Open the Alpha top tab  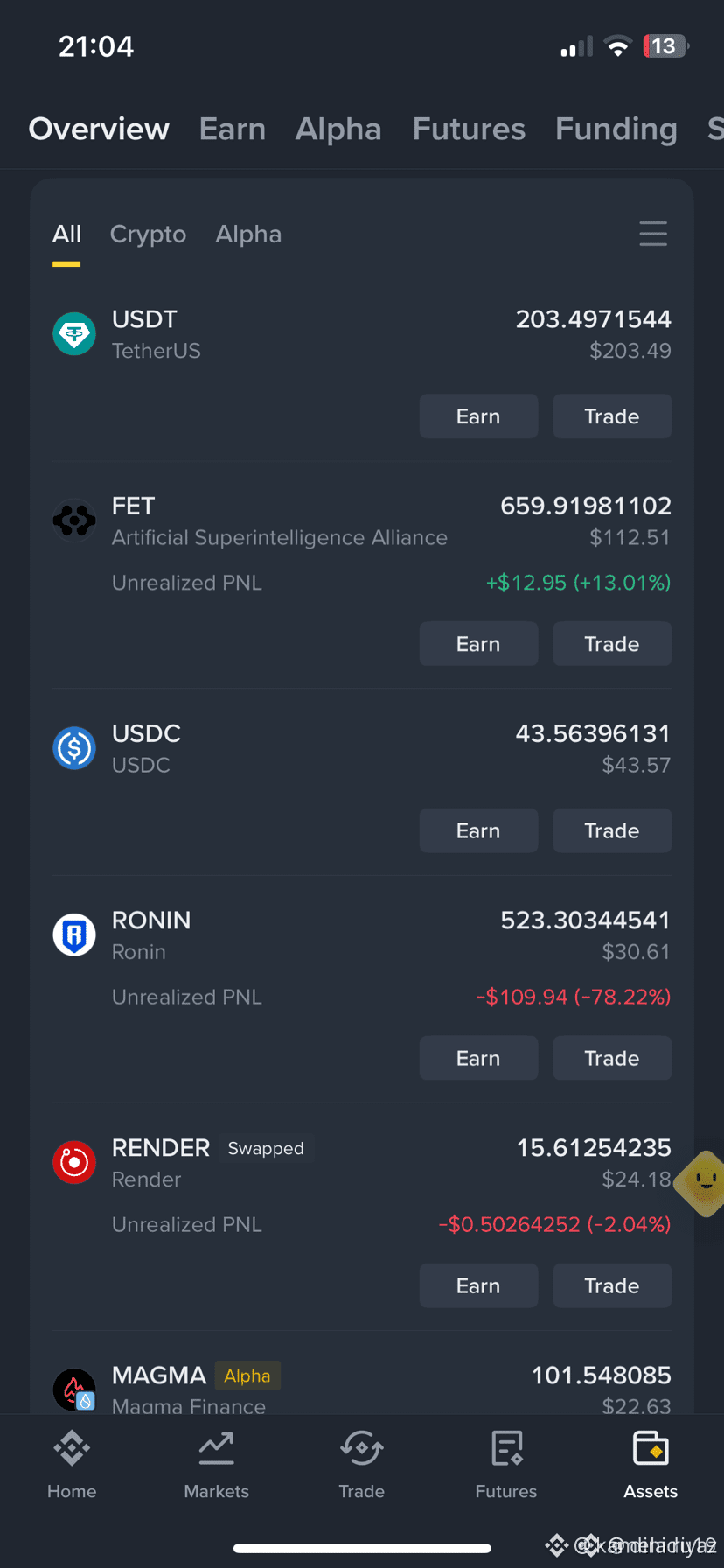click(338, 129)
